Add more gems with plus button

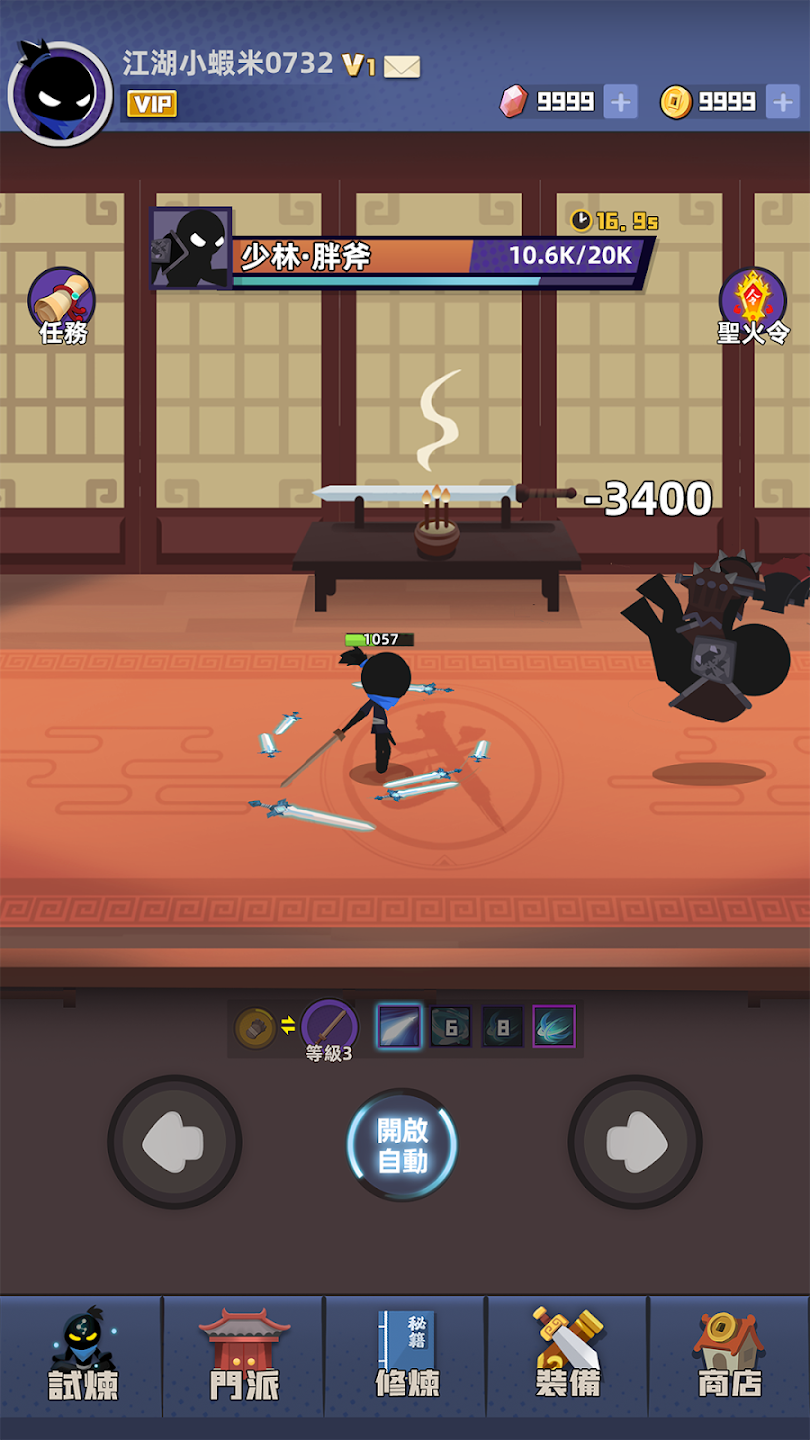pos(620,101)
